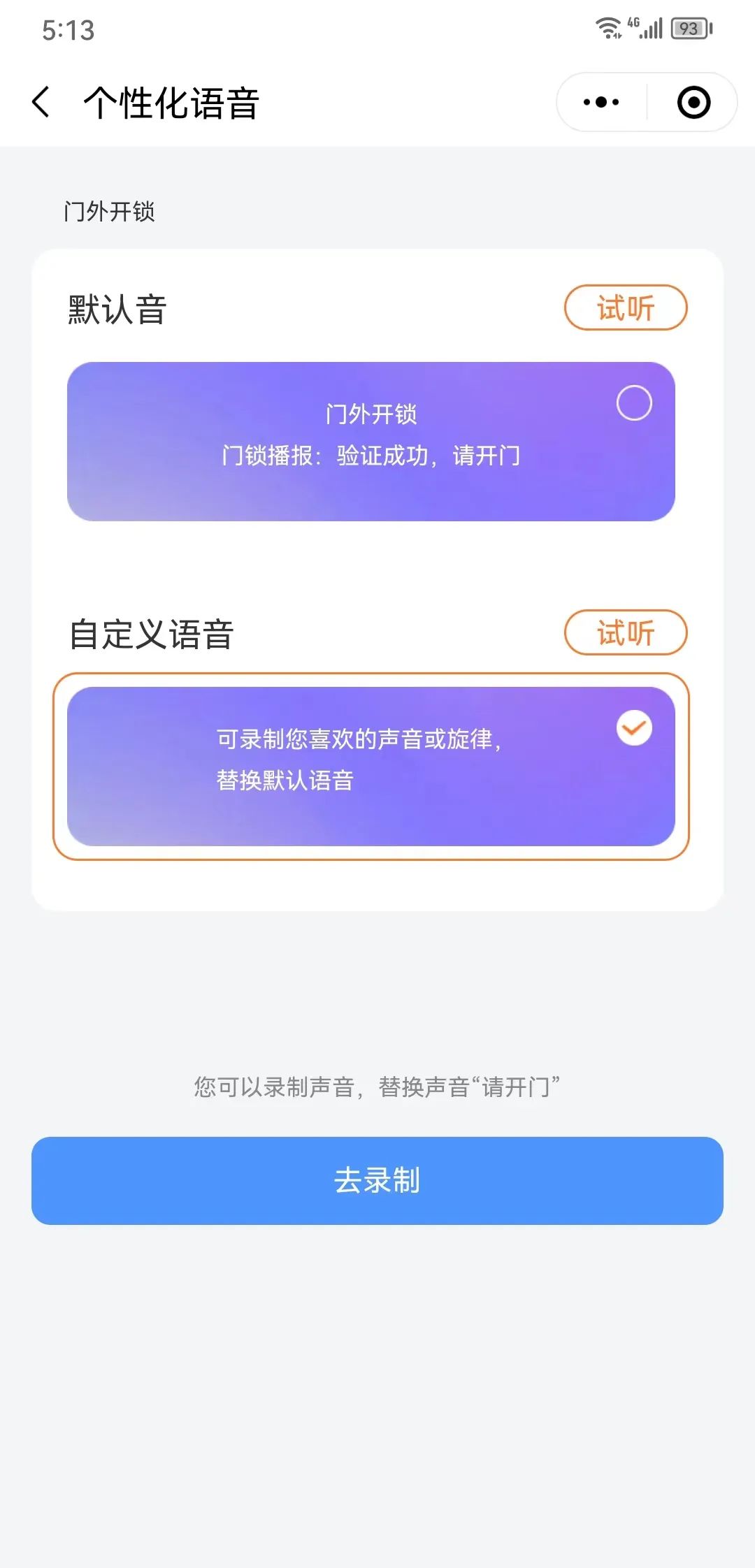Click the Wi-Fi status icon
Screen dimensions: 755x1568
(x=608, y=28)
